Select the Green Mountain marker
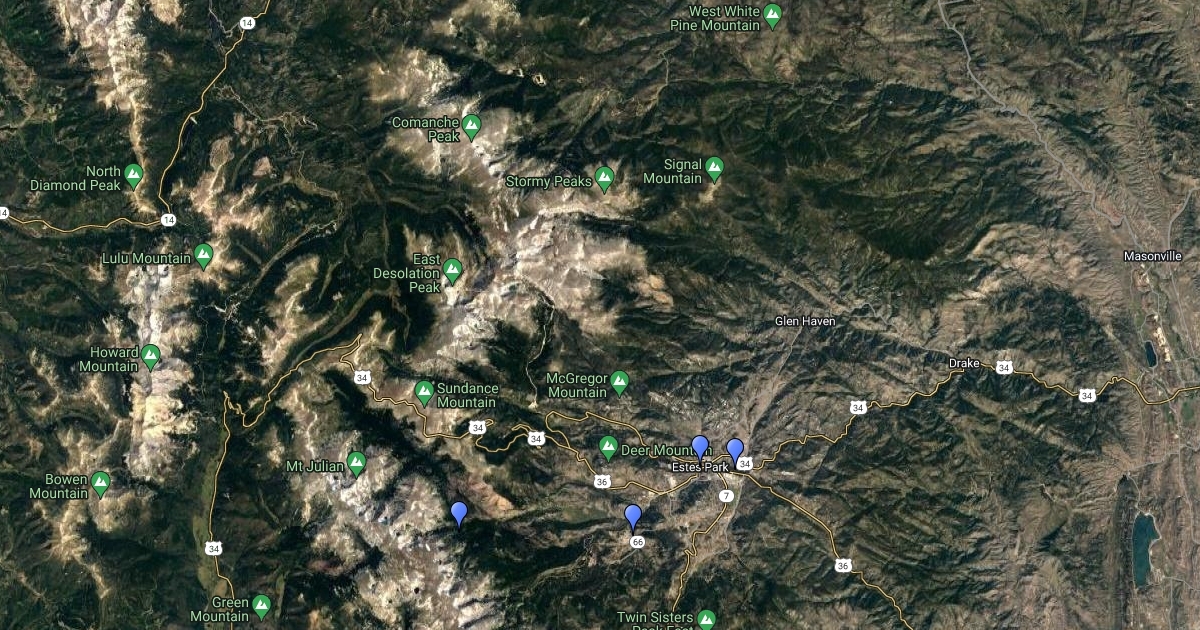The height and width of the screenshot is (630, 1200). point(261,606)
